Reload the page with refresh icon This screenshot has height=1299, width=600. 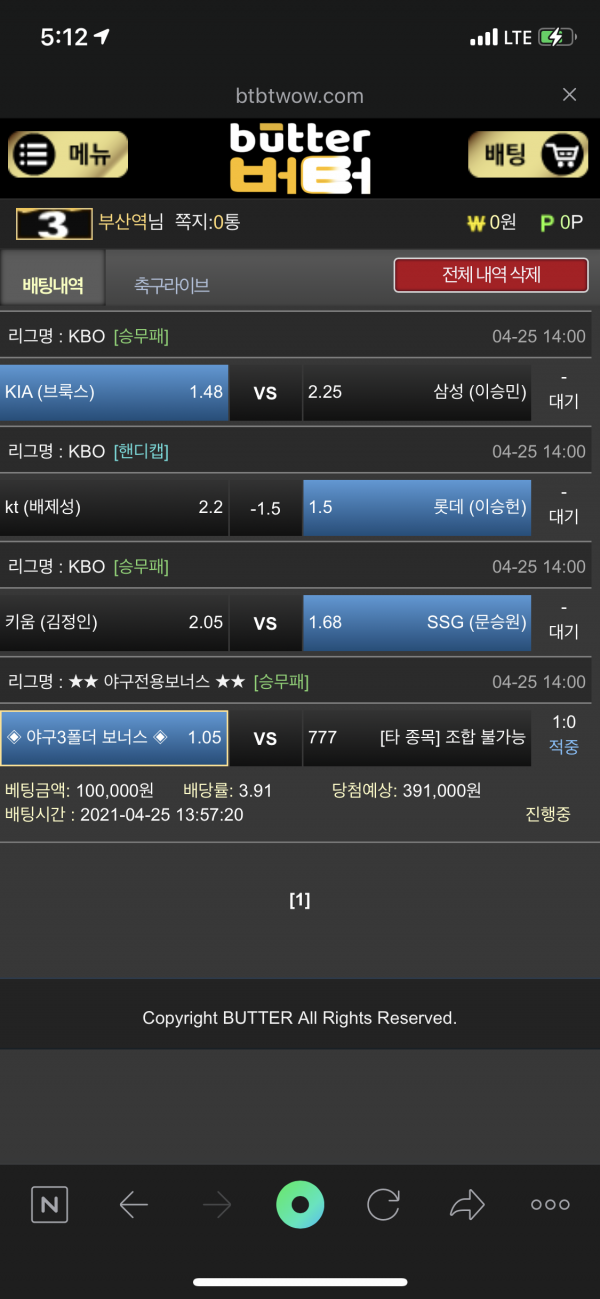(384, 1205)
